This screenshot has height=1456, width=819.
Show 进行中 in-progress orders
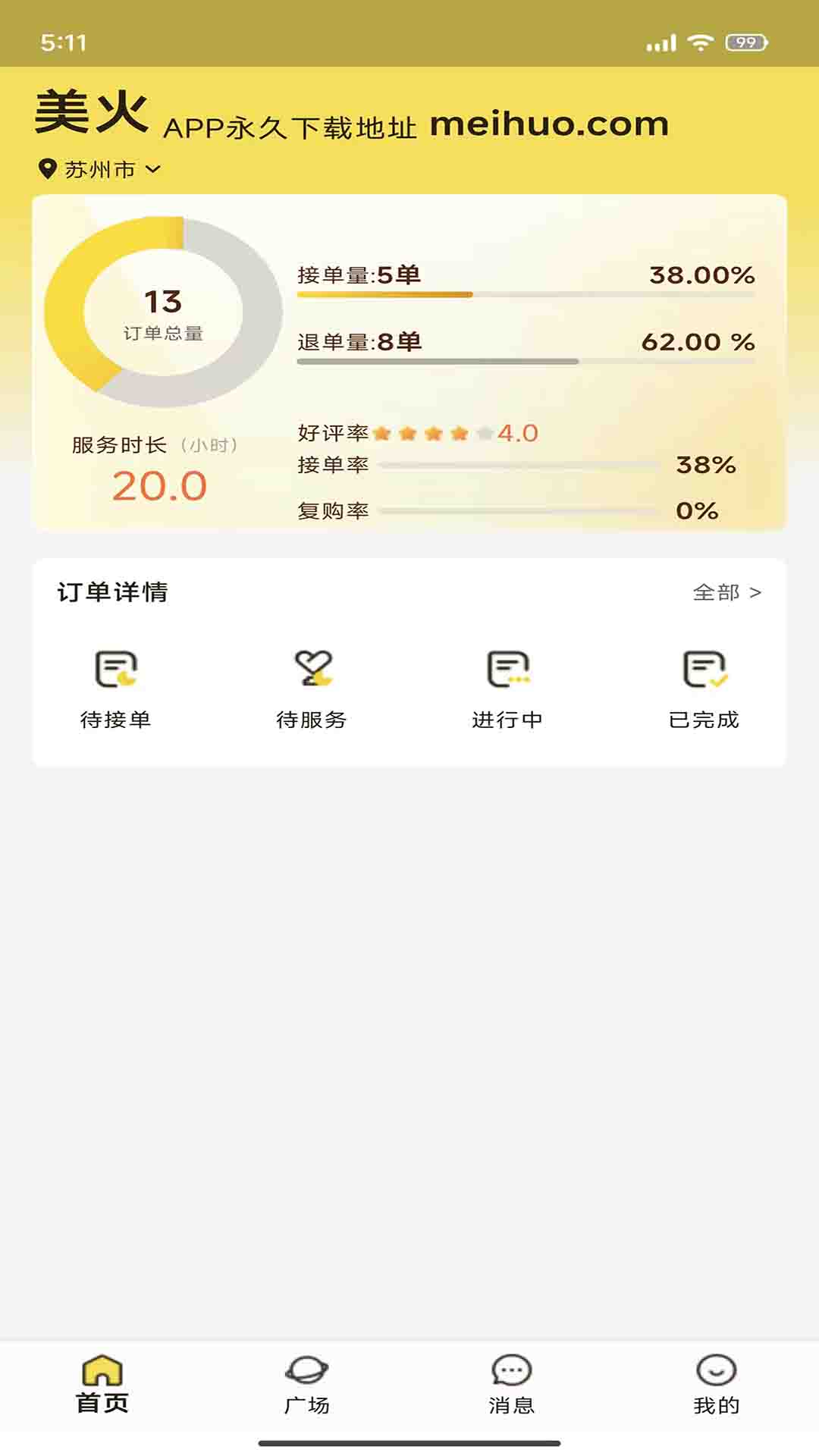[507, 688]
